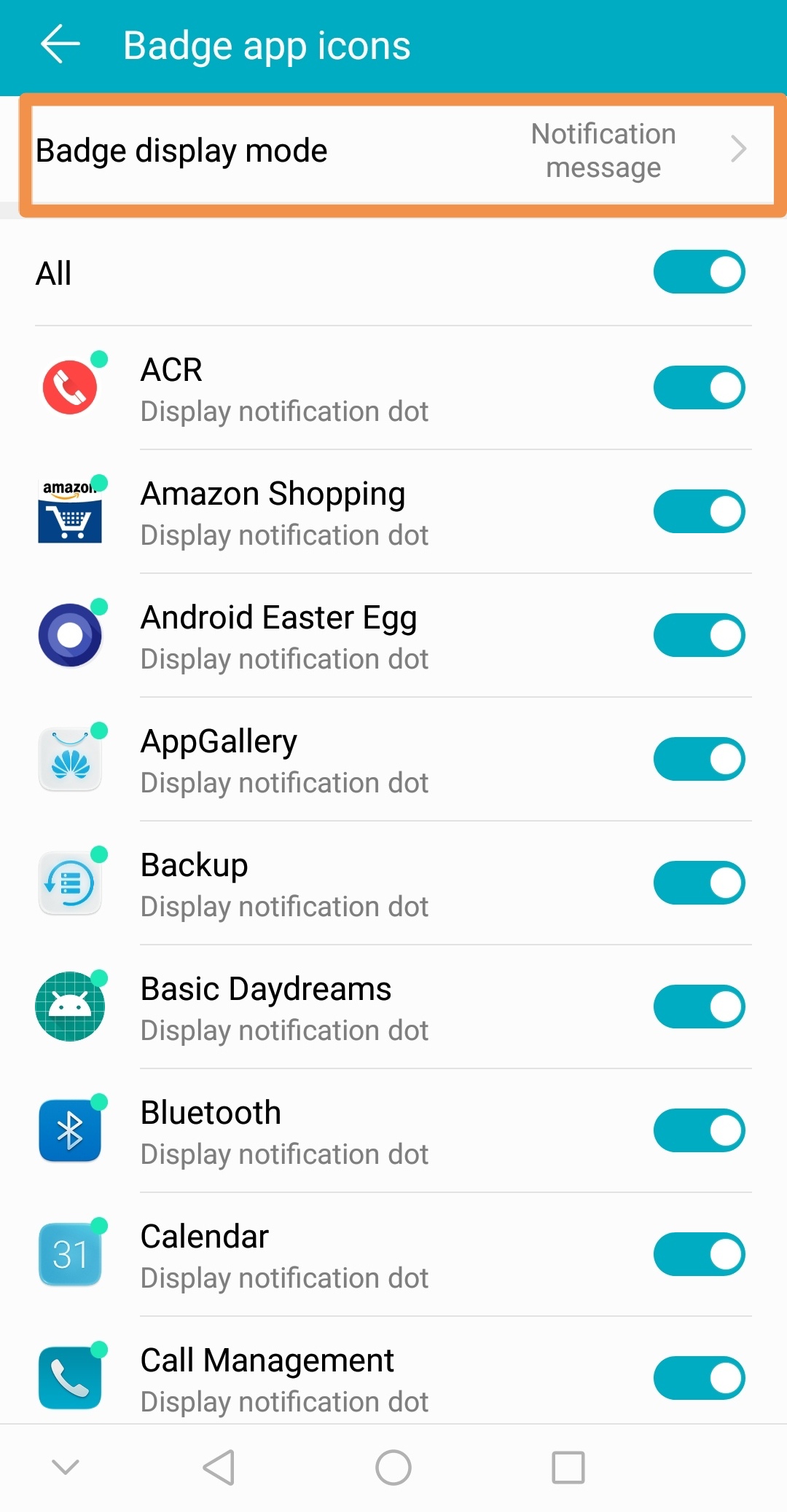Disable the All apps master switch
The image size is (787, 1512).
coord(699,272)
